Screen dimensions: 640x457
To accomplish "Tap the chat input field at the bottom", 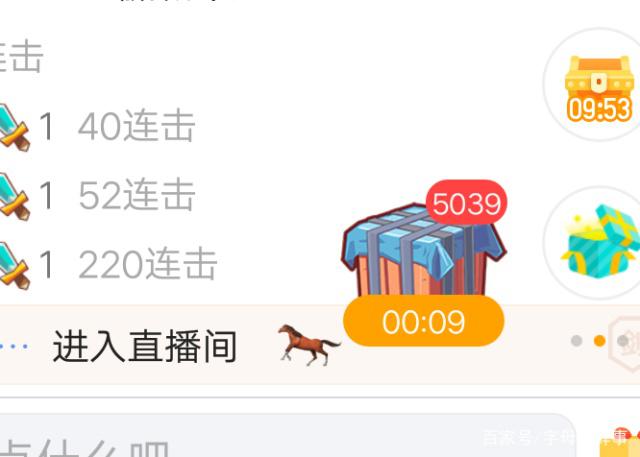I will 280,438.
